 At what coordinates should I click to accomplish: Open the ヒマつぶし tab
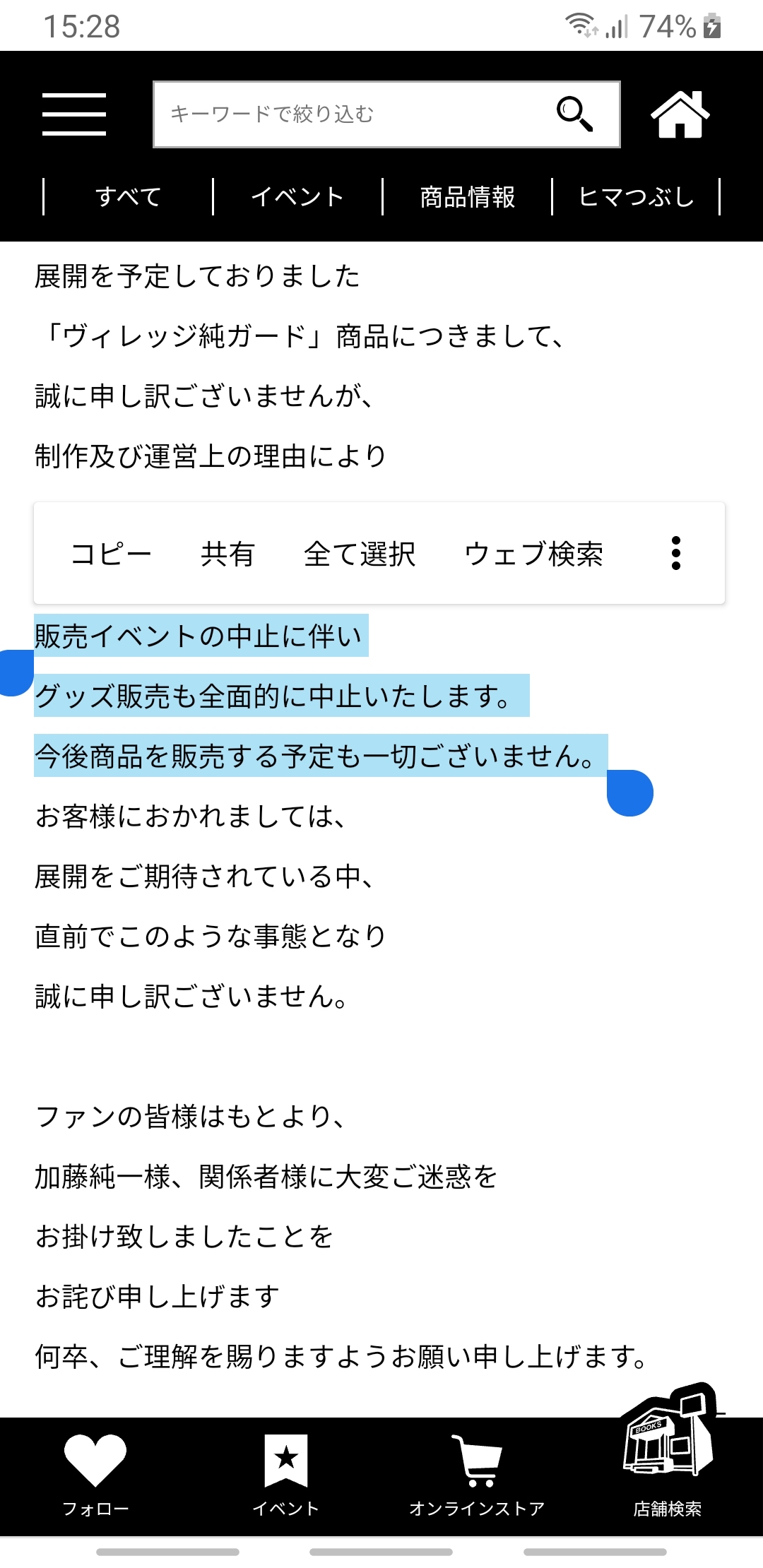[x=637, y=196]
